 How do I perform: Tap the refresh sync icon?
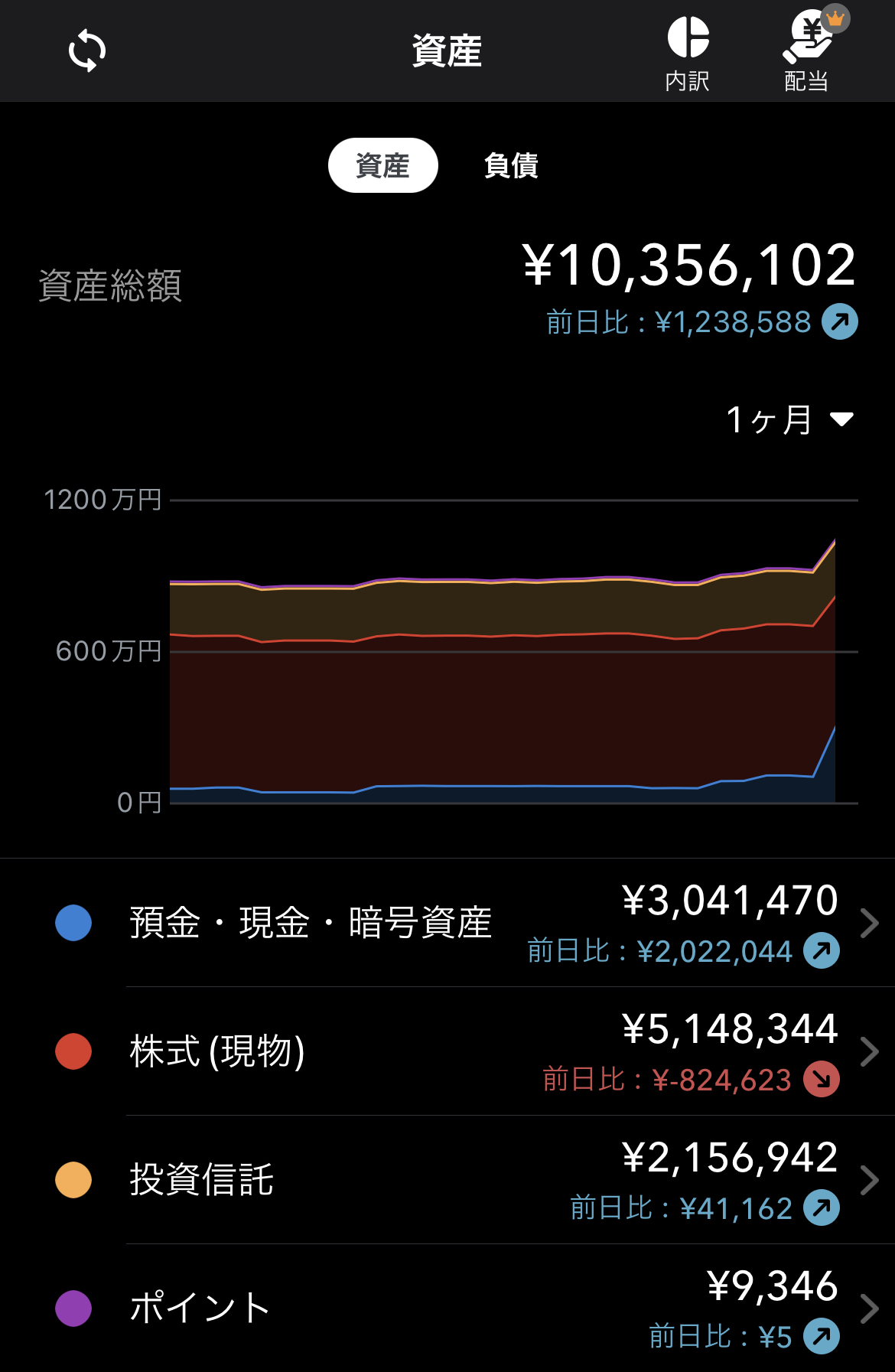tap(87, 51)
